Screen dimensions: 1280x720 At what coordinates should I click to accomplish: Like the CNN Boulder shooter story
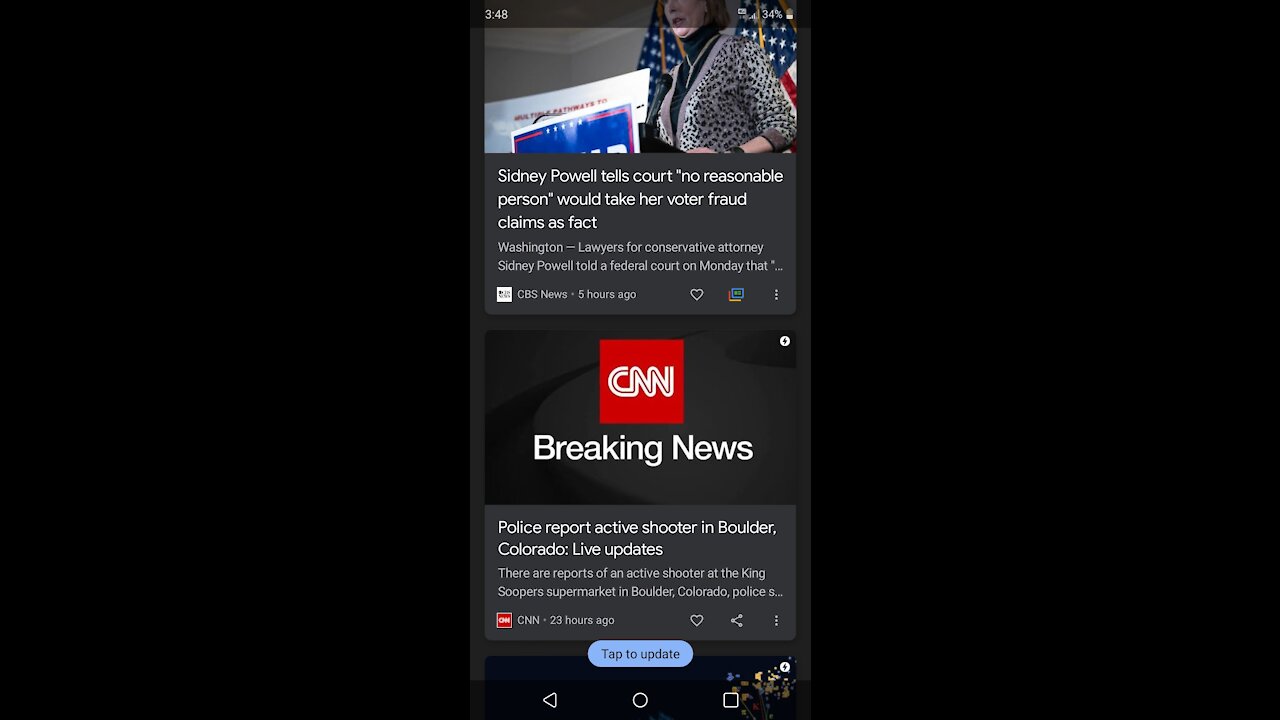[697, 620]
